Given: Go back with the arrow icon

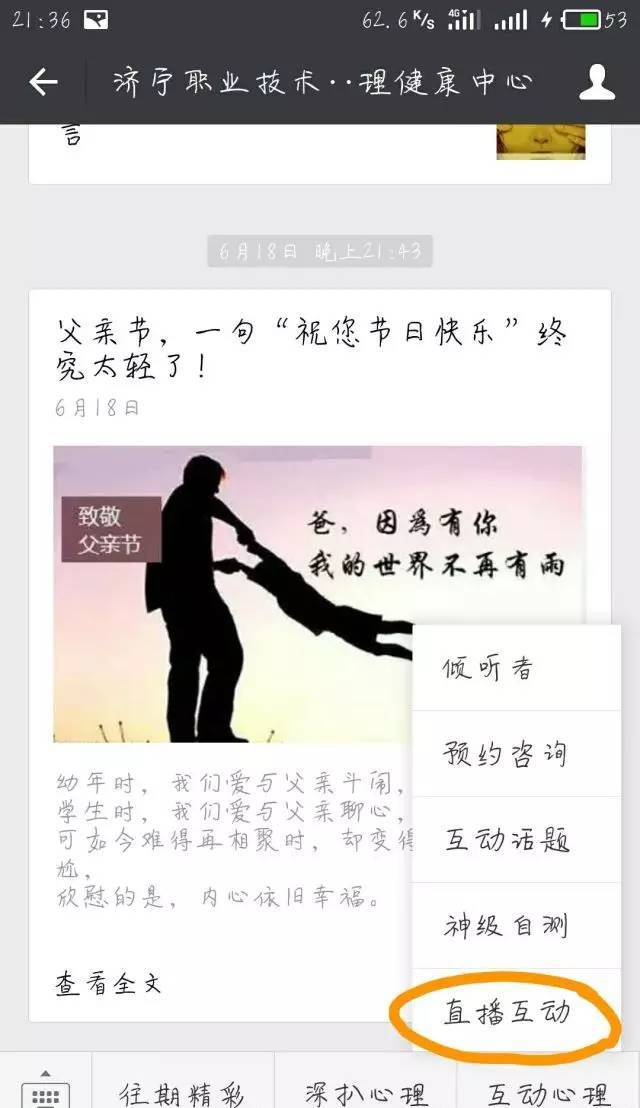Looking at the screenshot, I should tap(43, 83).
